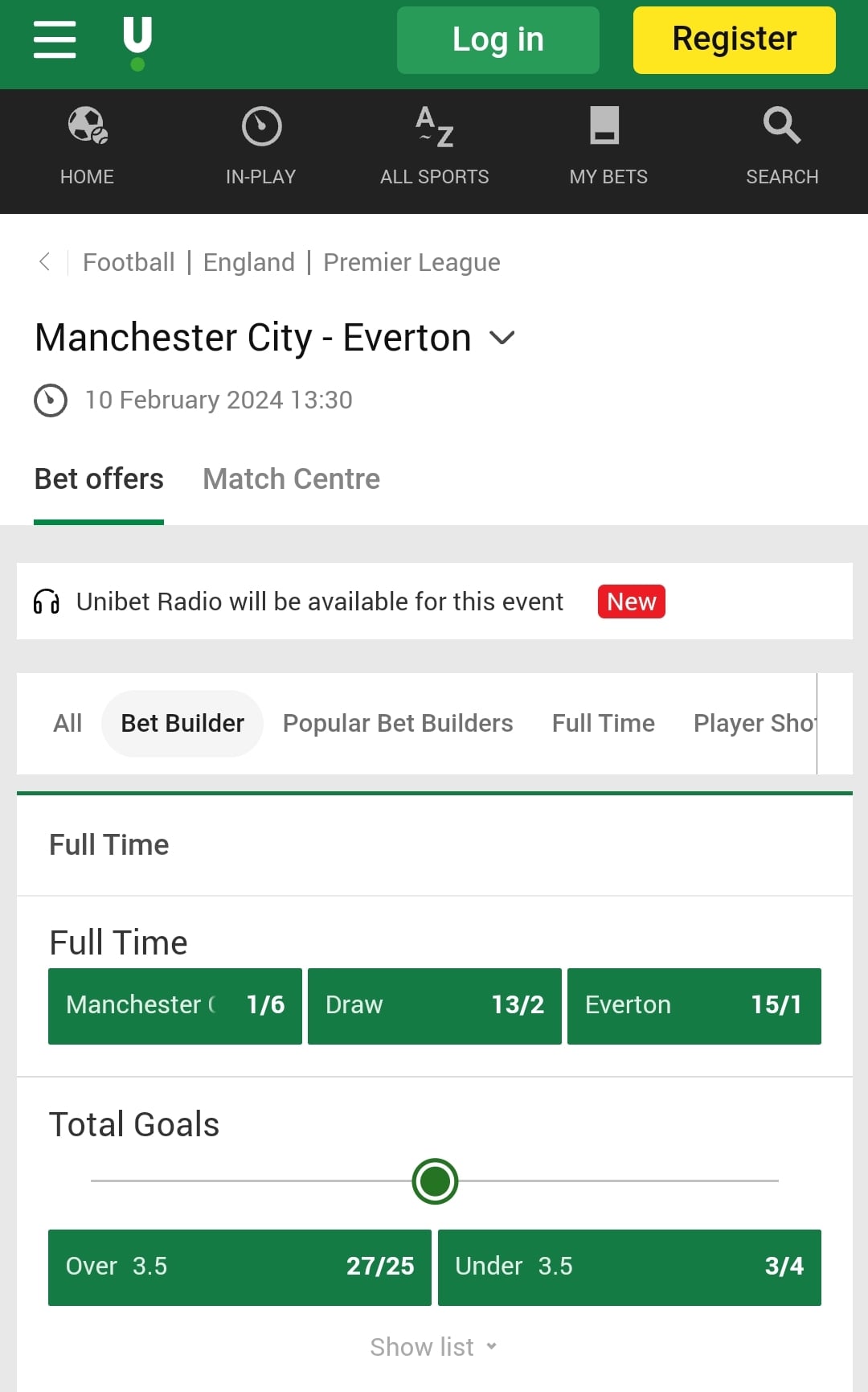Open the Show list dropdown
The image size is (868, 1392).
(433, 1345)
